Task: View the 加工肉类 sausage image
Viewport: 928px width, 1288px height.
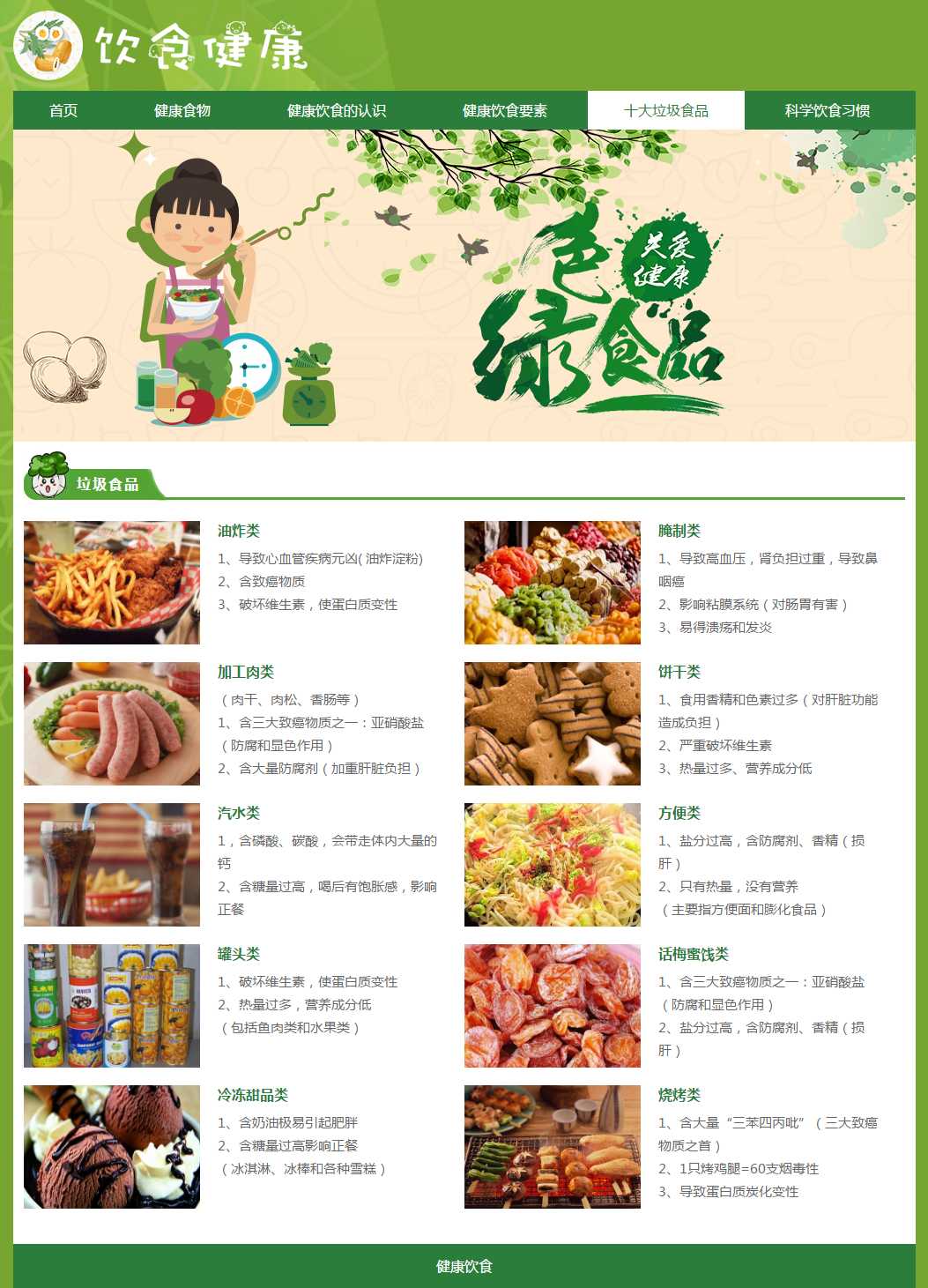Action: [x=112, y=724]
